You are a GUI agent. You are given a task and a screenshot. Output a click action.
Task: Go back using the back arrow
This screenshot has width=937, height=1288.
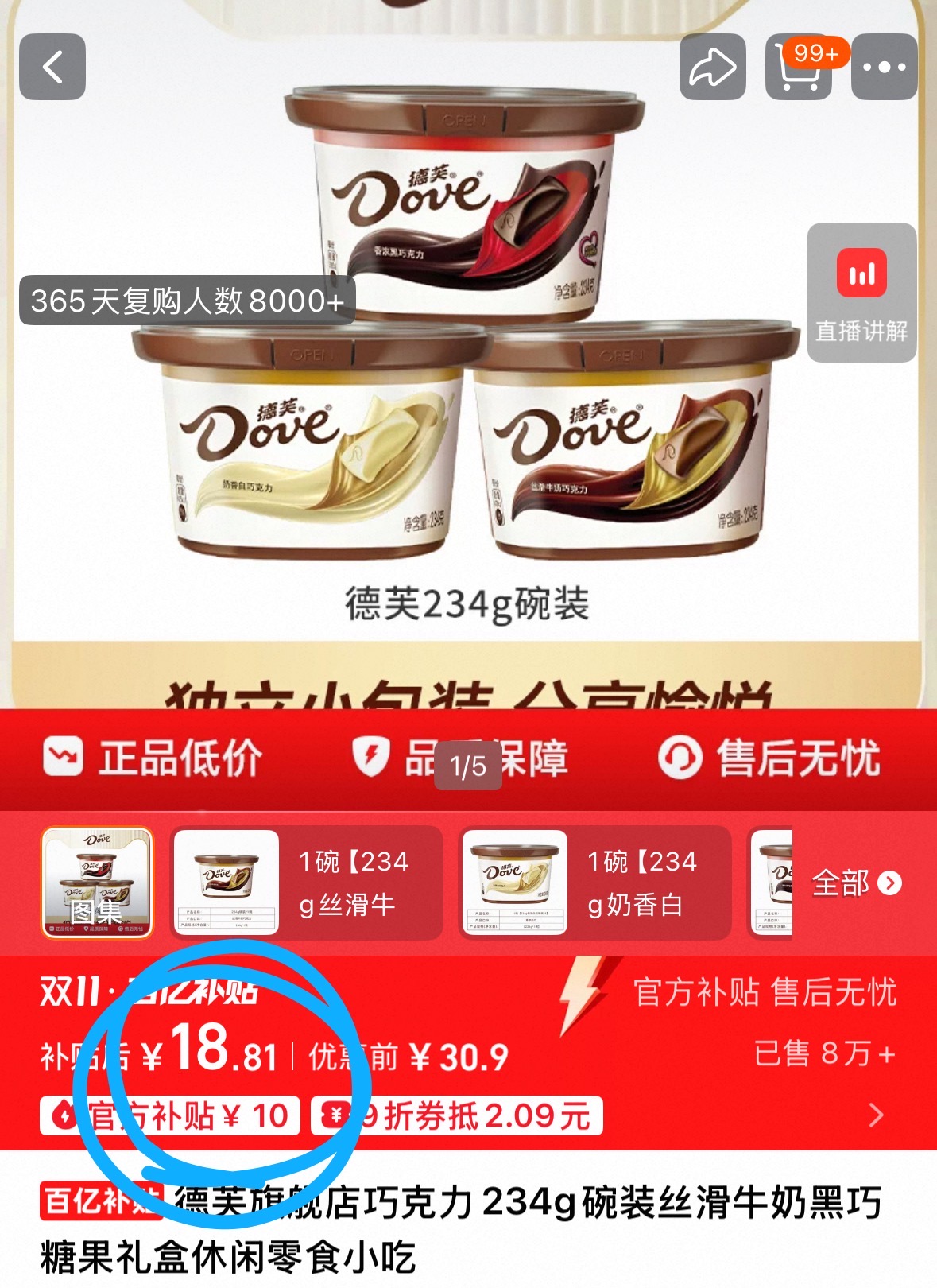(53, 68)
